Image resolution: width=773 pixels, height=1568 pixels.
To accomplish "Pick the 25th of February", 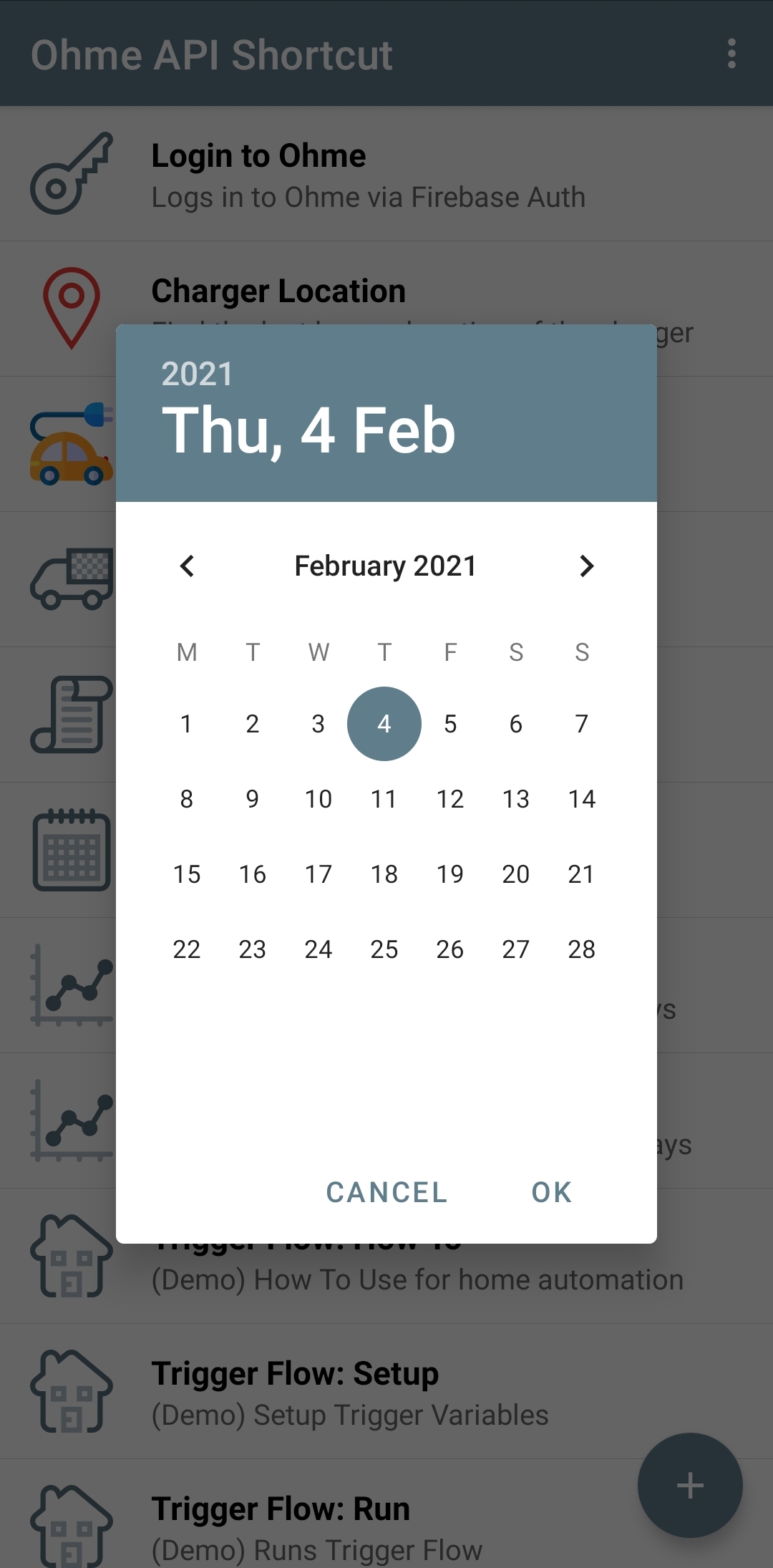I will [x=384, y=949].
